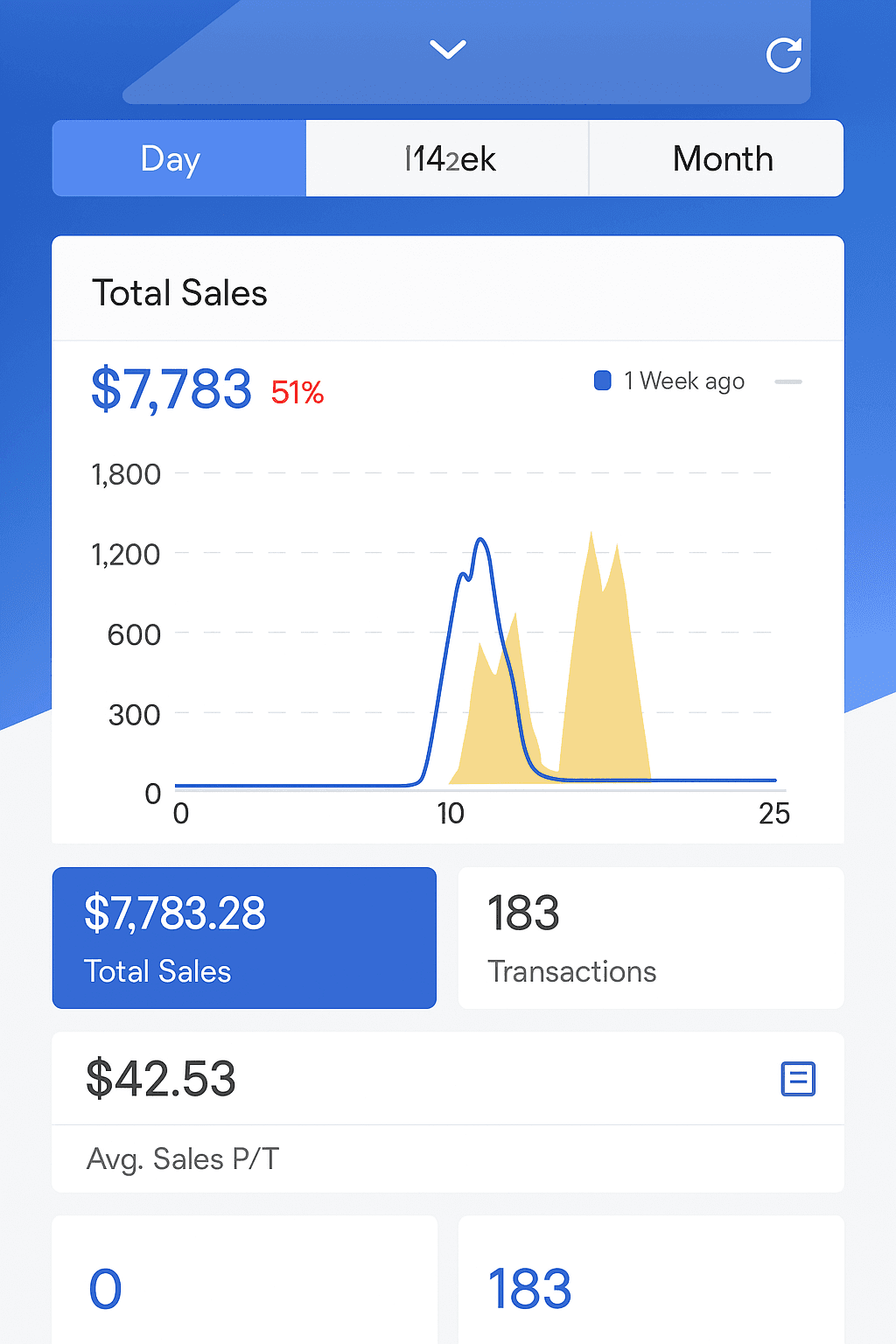Switch to the middle week tab
Image resolution: width=896 pixels, height=1344 pixels.
point(448,158)
